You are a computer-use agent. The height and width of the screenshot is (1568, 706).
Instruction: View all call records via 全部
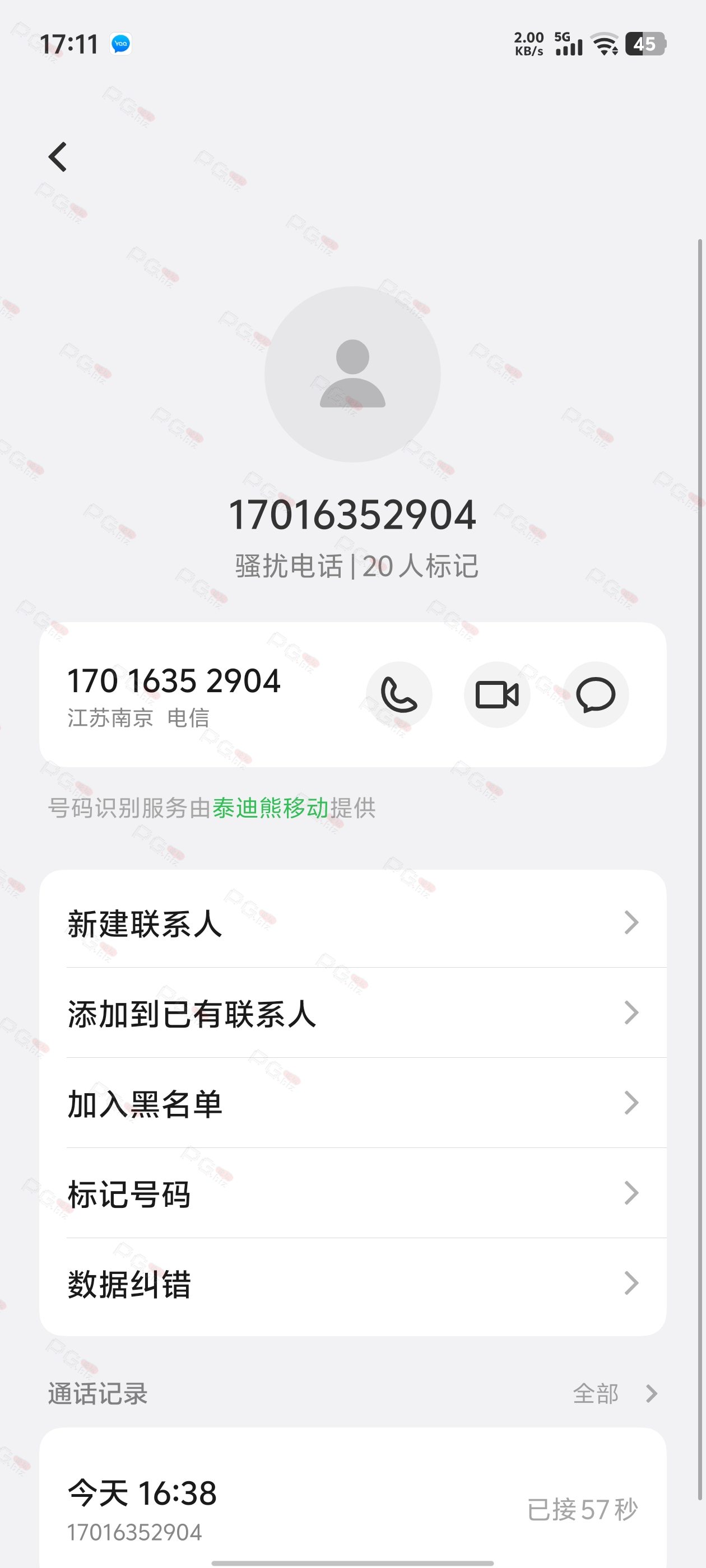615,1393
